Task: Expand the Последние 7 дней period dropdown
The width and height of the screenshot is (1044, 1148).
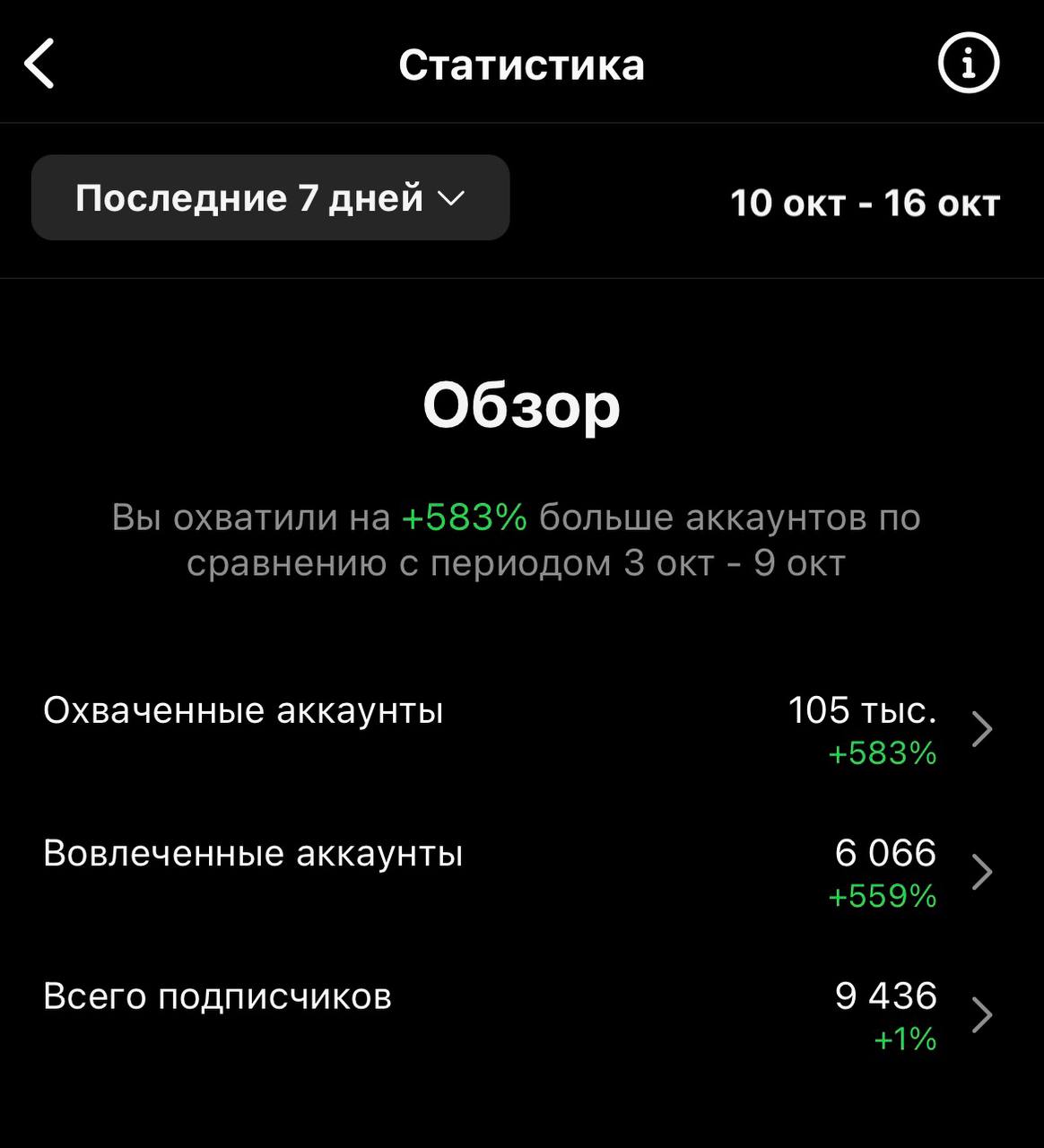Action: 270,197
